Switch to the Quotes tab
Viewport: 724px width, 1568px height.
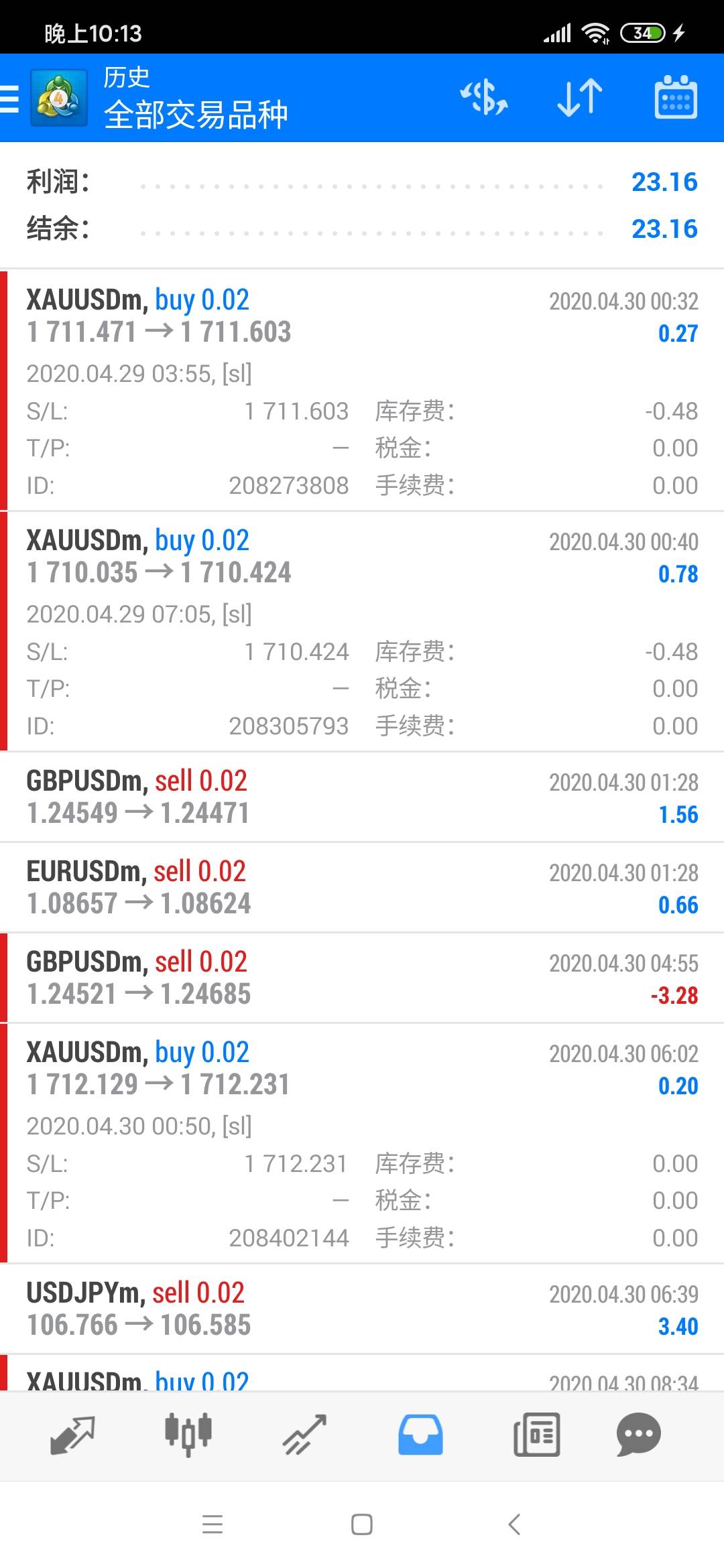pos(72,1435)
